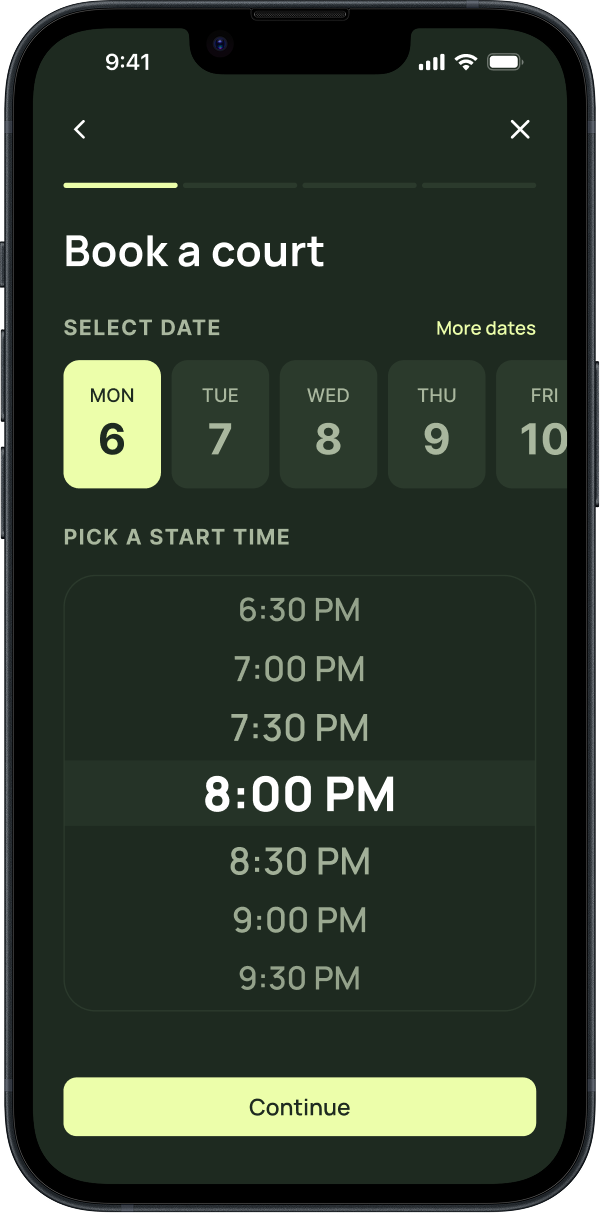Continue to the next booking step
The image size is (600, 1213).
pos(300,1107)
